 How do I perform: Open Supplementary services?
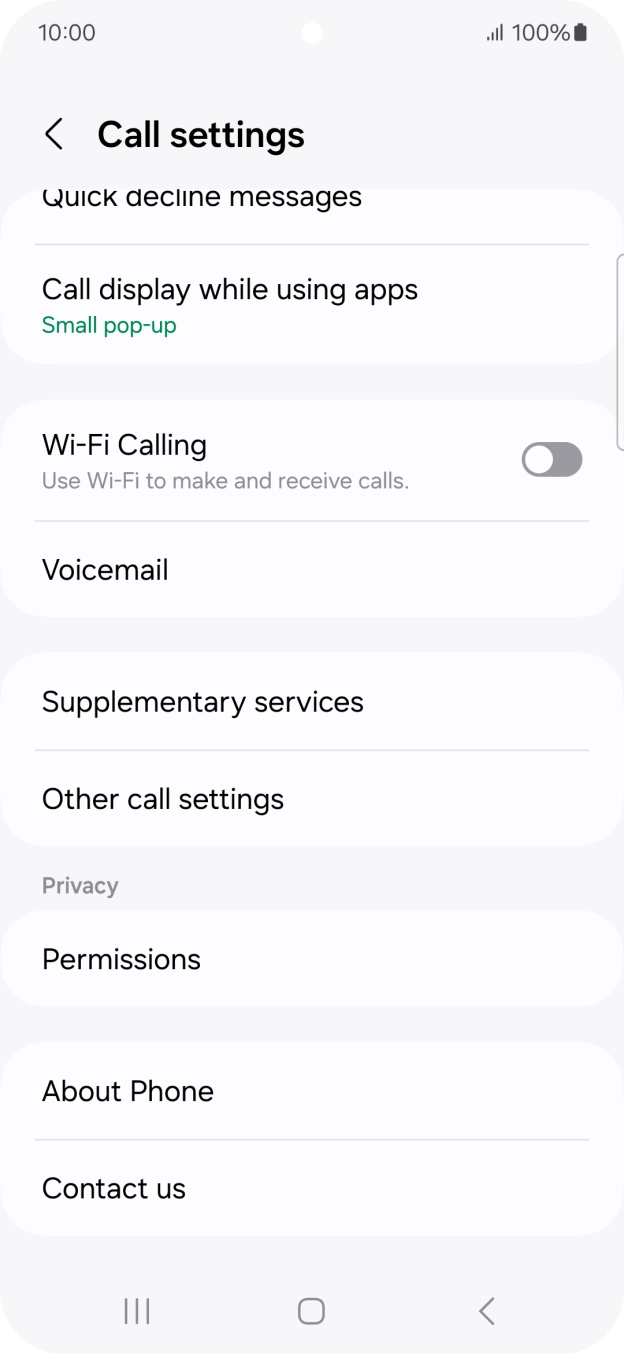coord(312,702)
